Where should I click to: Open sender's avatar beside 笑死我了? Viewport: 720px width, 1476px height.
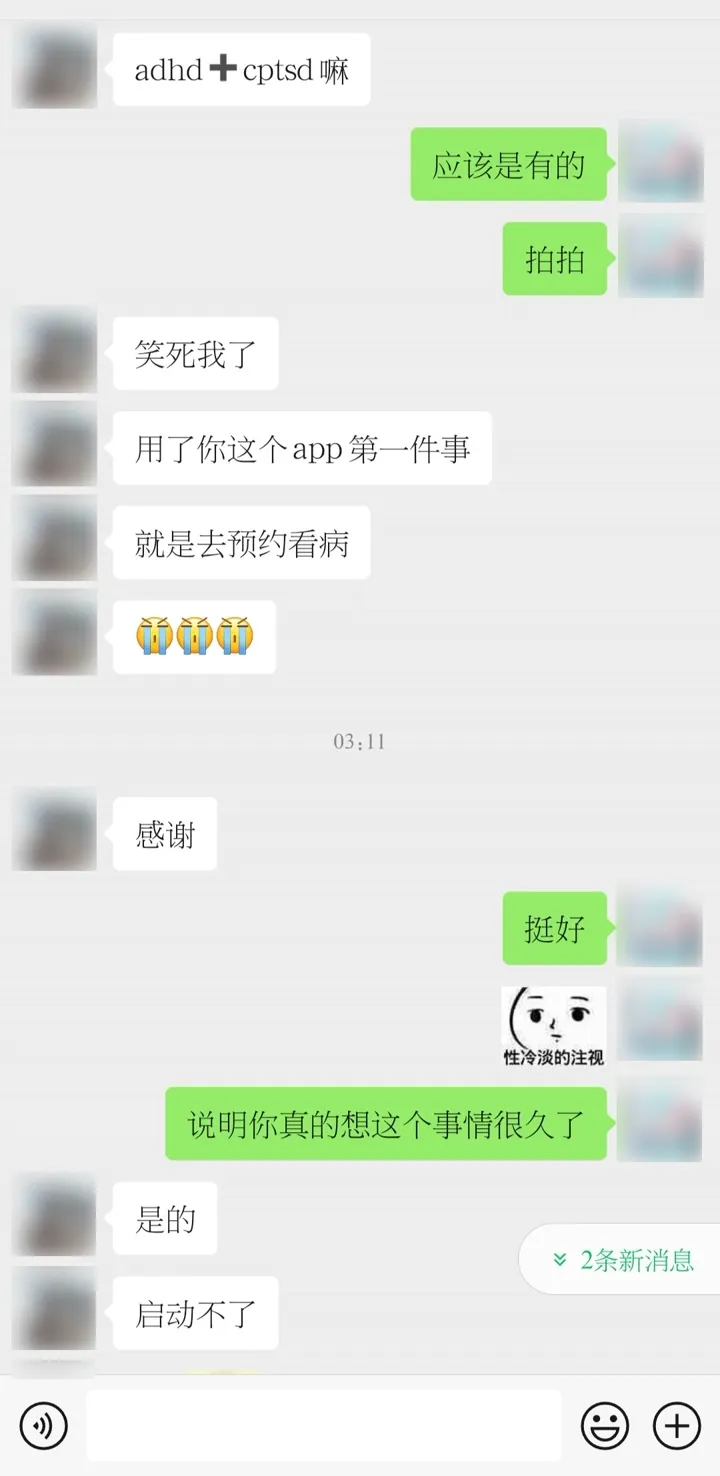point(54,352)
